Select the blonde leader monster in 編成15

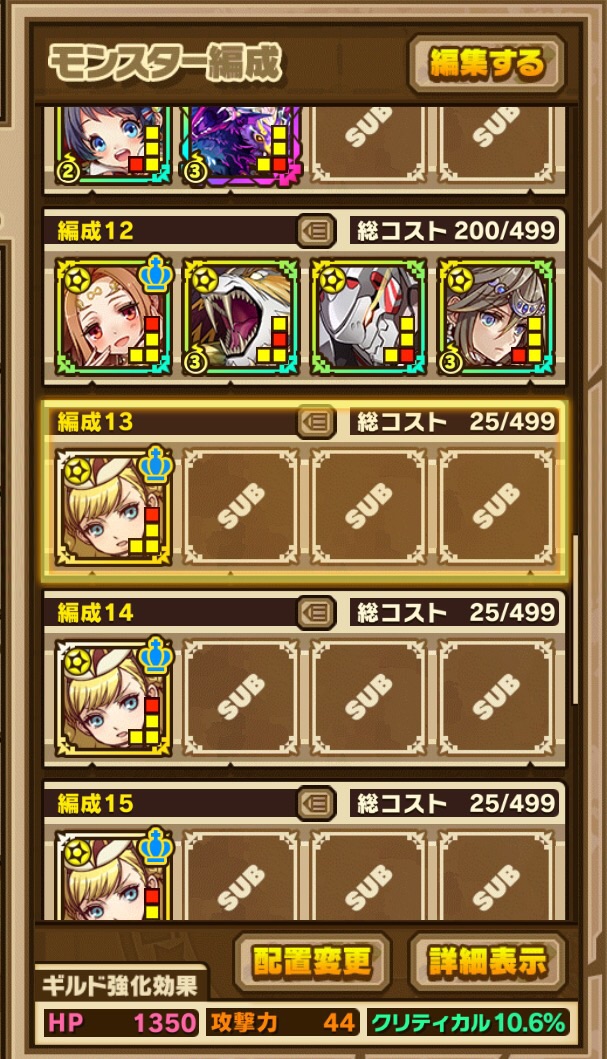[x=113, y=875]
